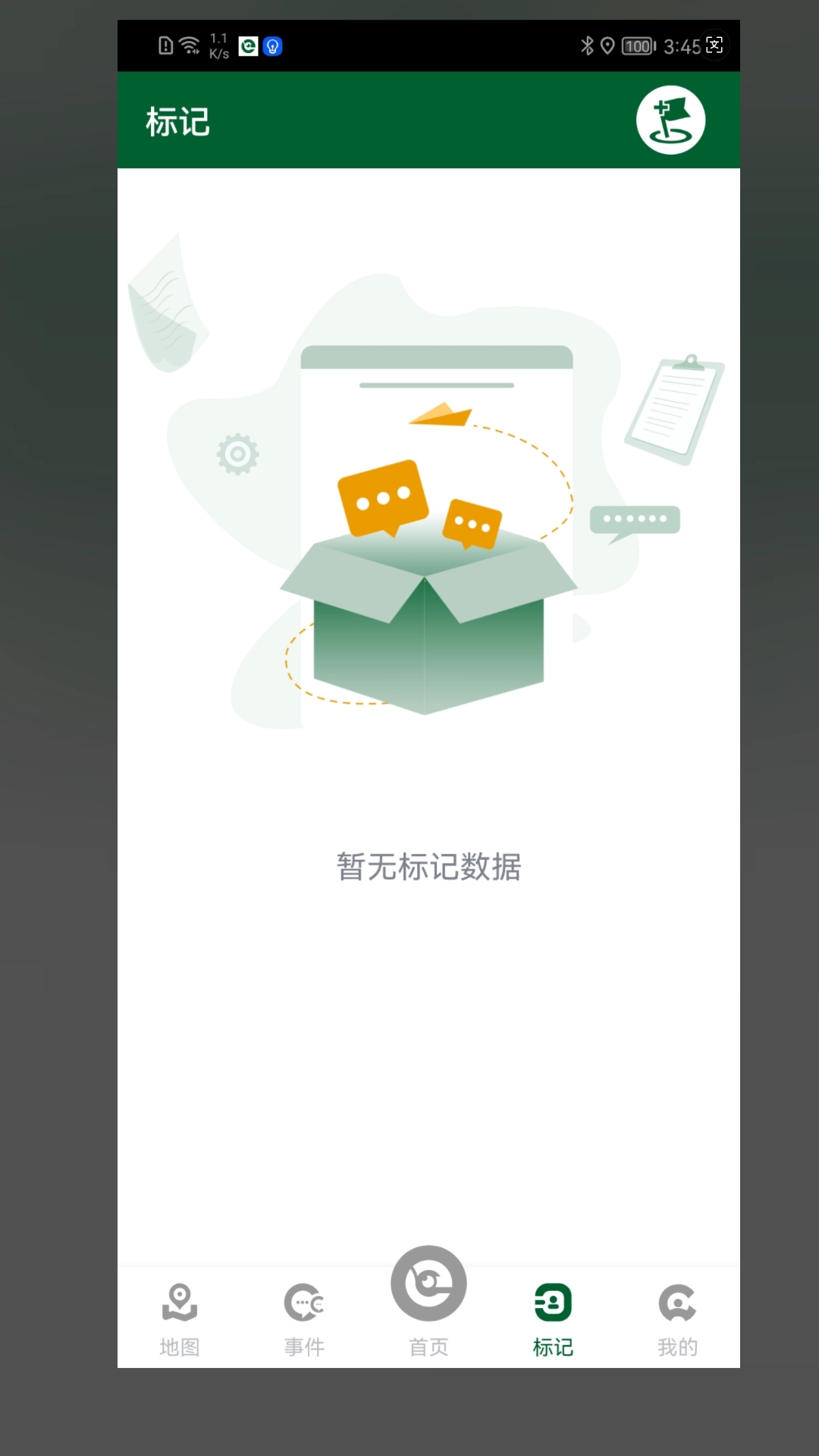Viewport: 819px width, 1456px height.
Task: Tap the flag marker icon in top bar
Action: 672,121
